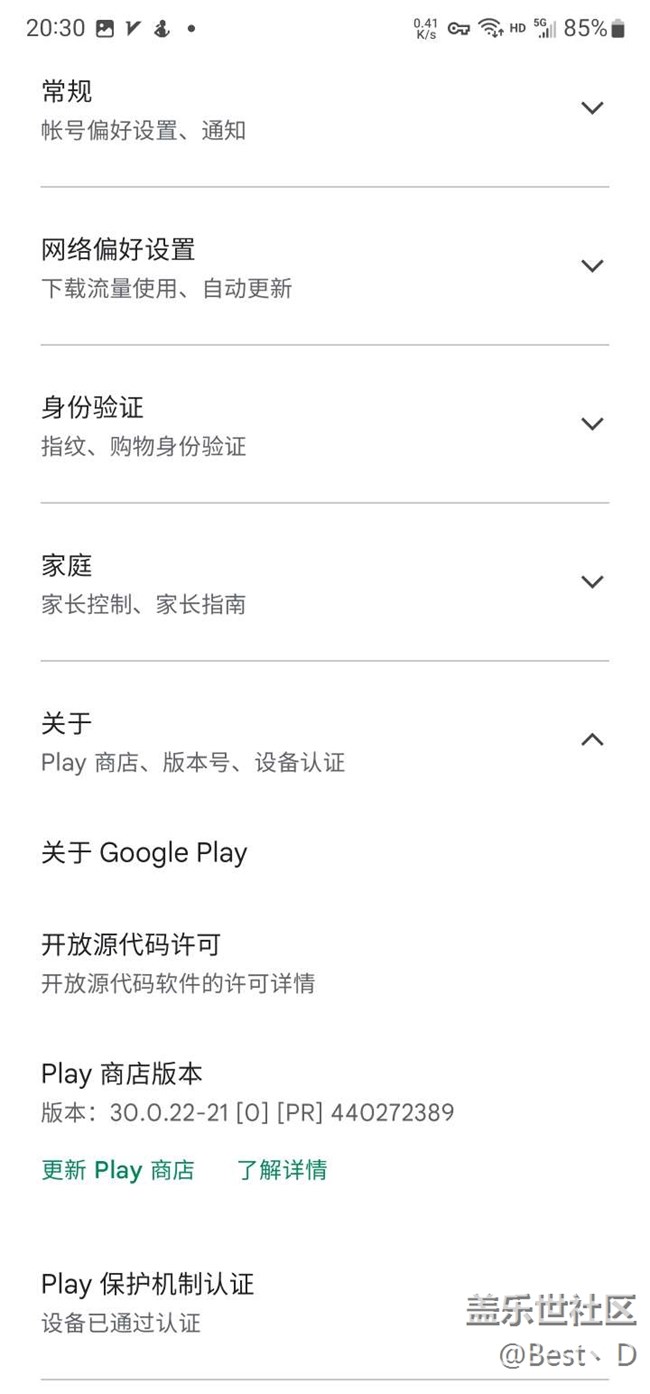Collapse the 关于 section
This screenshot has width=650, height=1394.
[x=592, y=740]
